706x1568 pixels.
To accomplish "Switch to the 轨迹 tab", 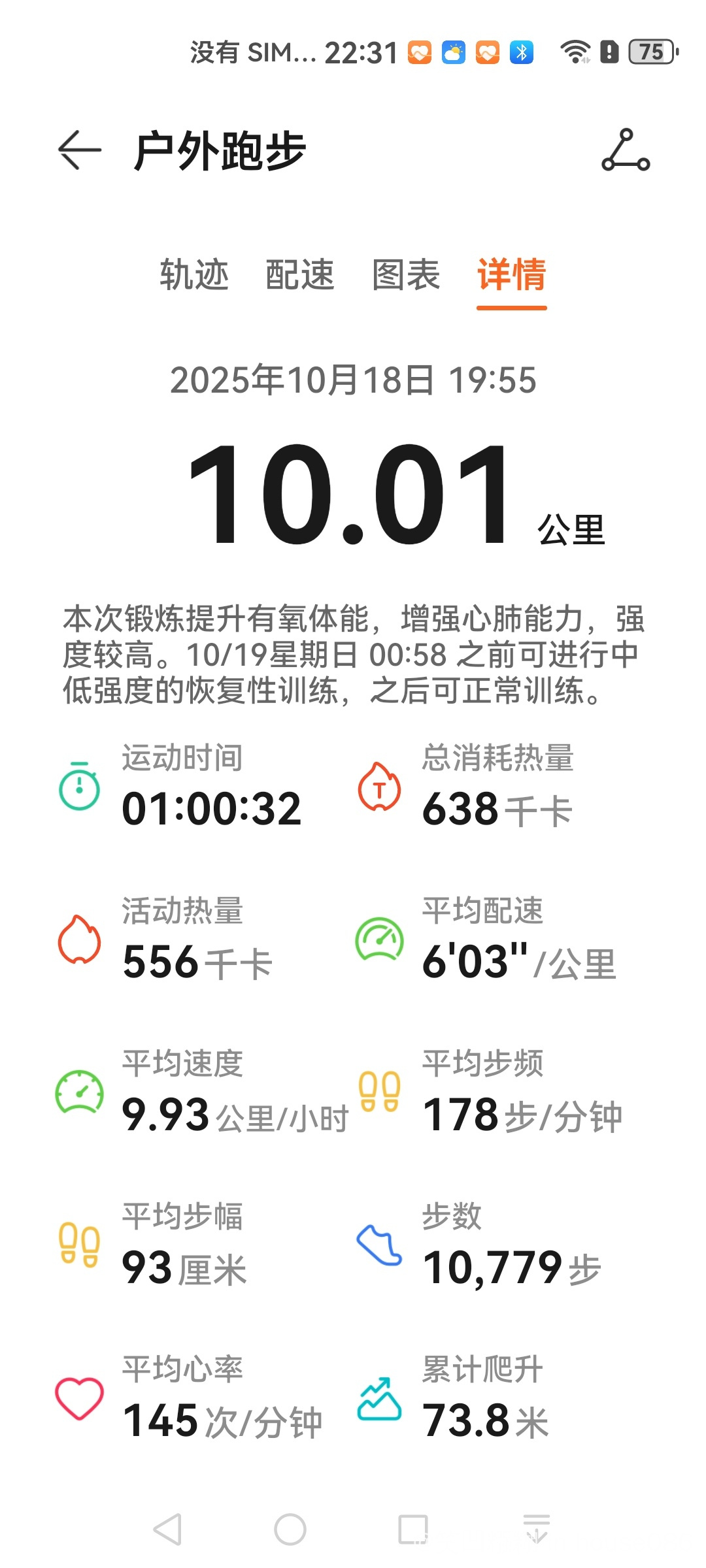I will point(194,274).
